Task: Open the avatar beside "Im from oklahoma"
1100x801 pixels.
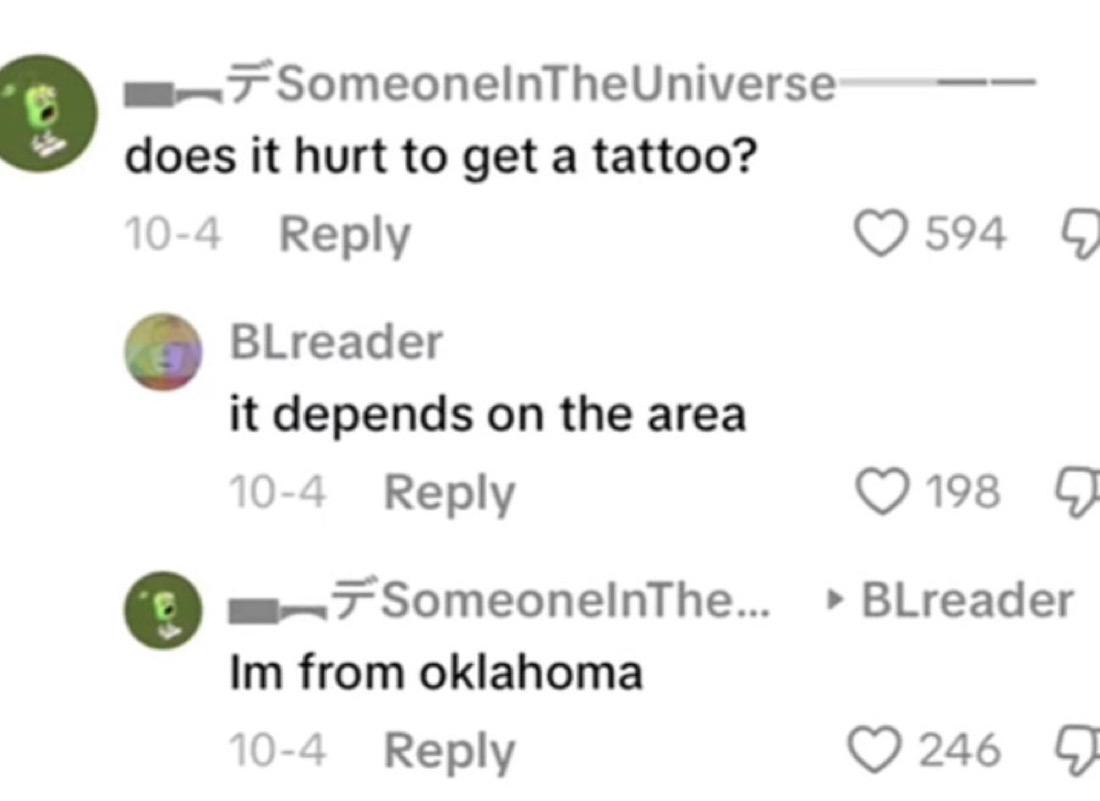Action: (163, 609)
